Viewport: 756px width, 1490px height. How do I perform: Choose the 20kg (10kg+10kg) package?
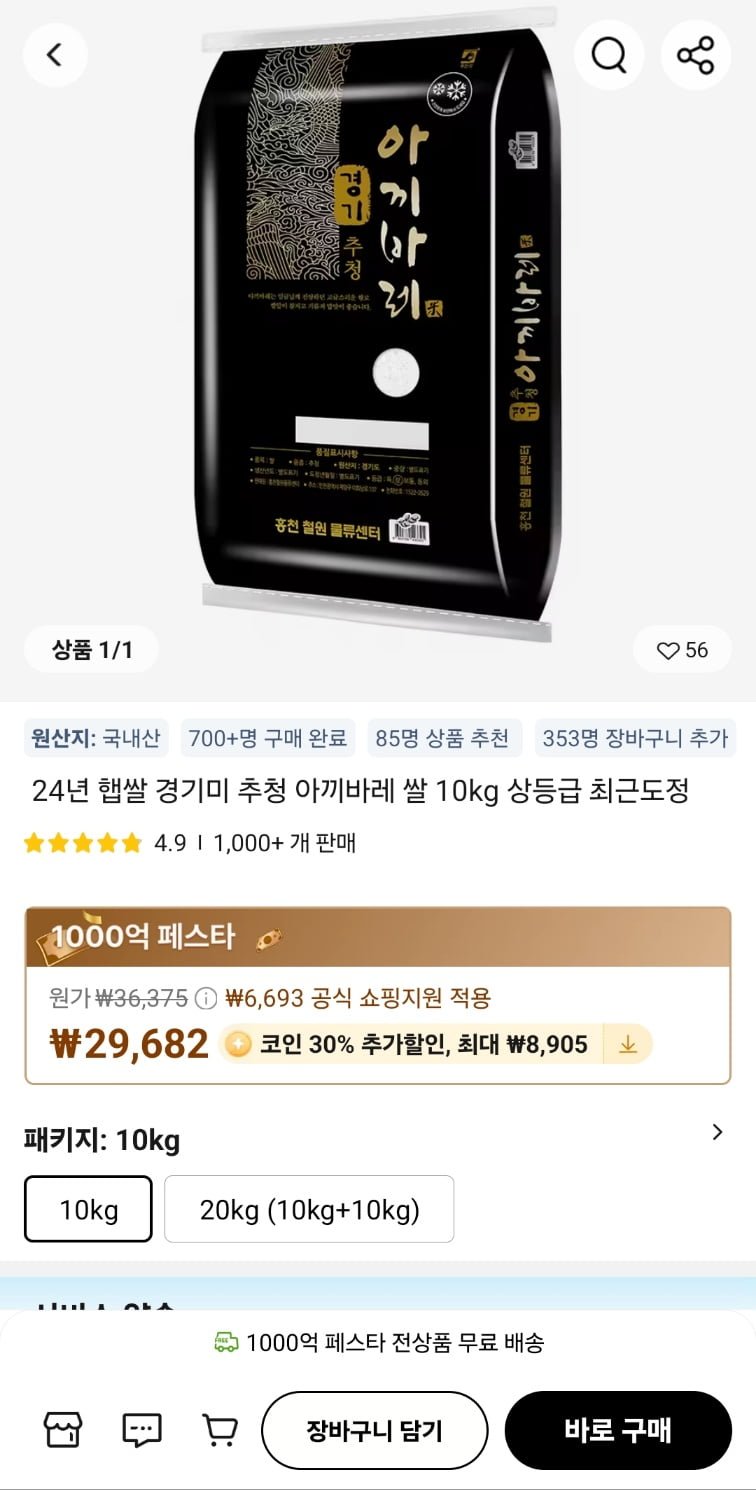(x=309, y=1210)
